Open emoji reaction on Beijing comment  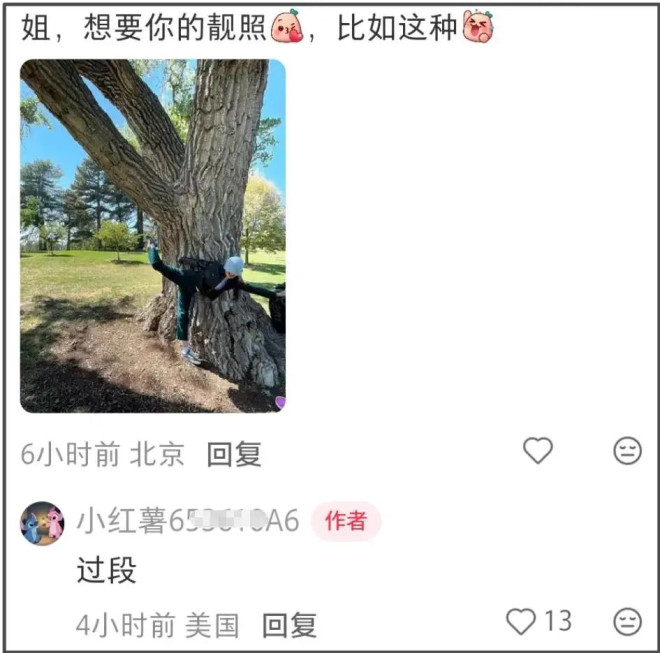click(627, 451)
